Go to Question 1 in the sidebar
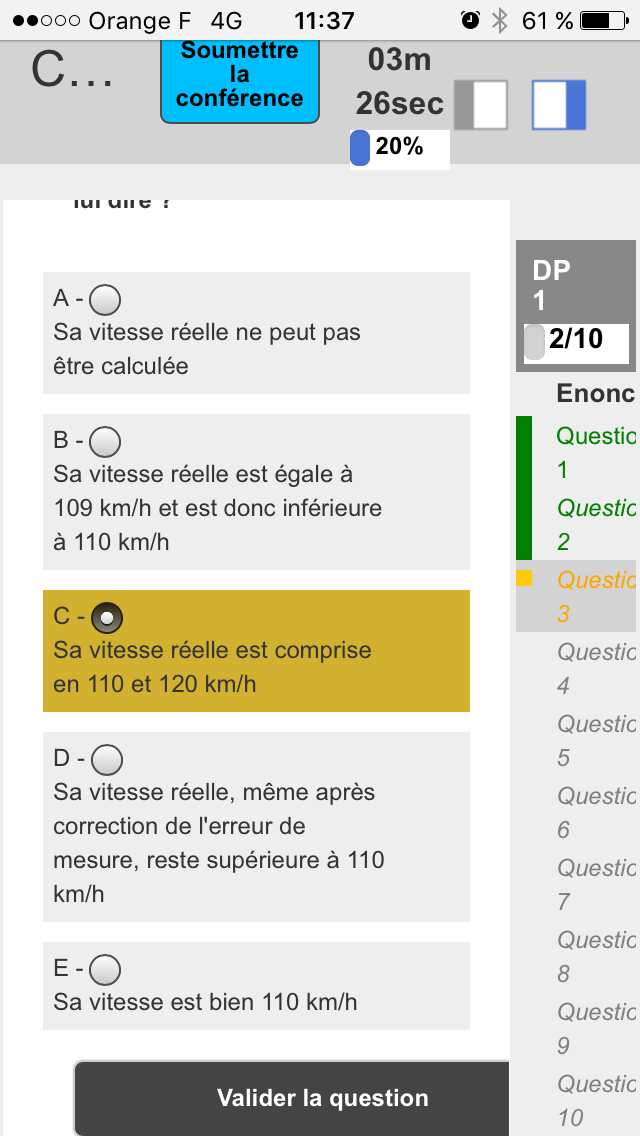Image resolution: width=640 pixels, height=1136 pixels. click(x=595, y=452)
